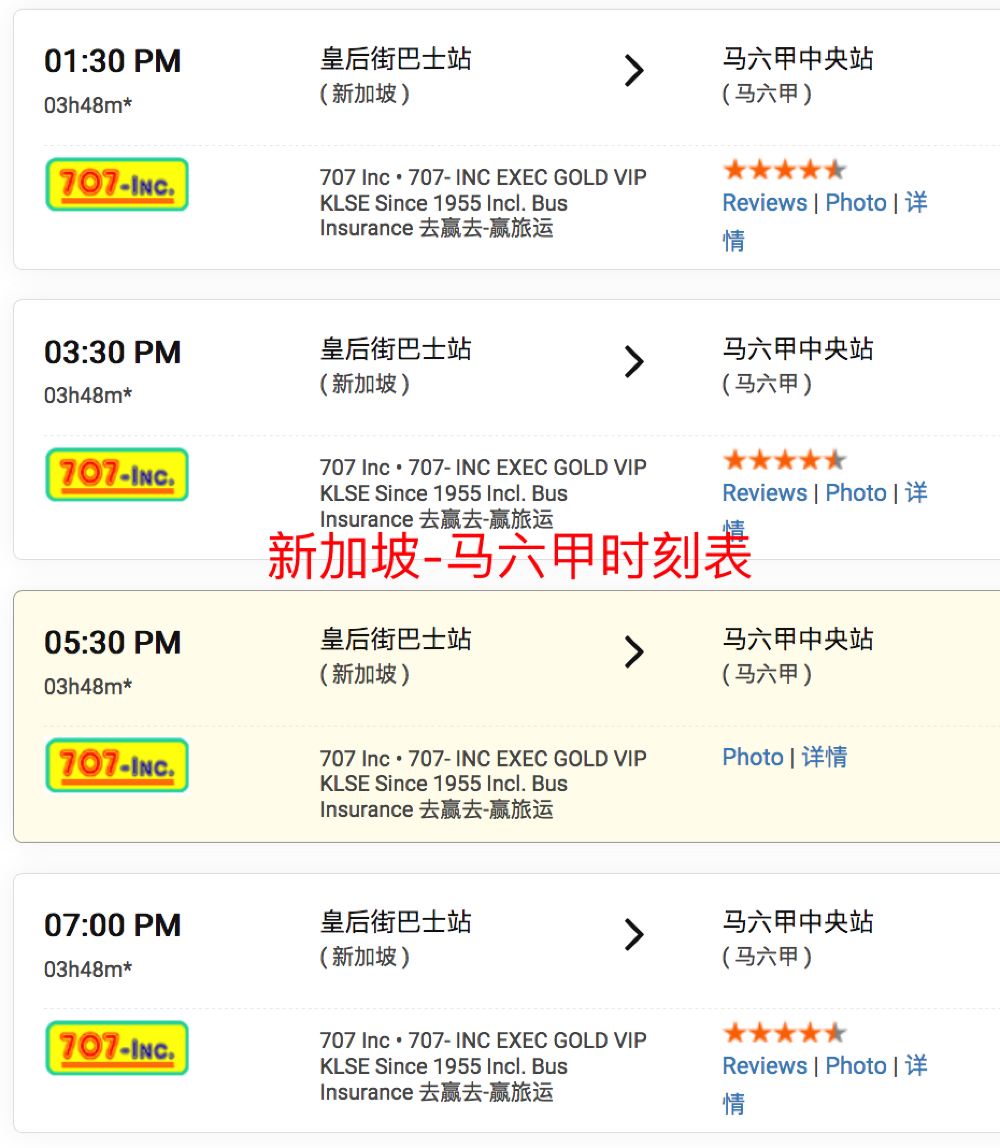
Task: View Photo of the 05:30 PM bus
Action: pos(753,757)
